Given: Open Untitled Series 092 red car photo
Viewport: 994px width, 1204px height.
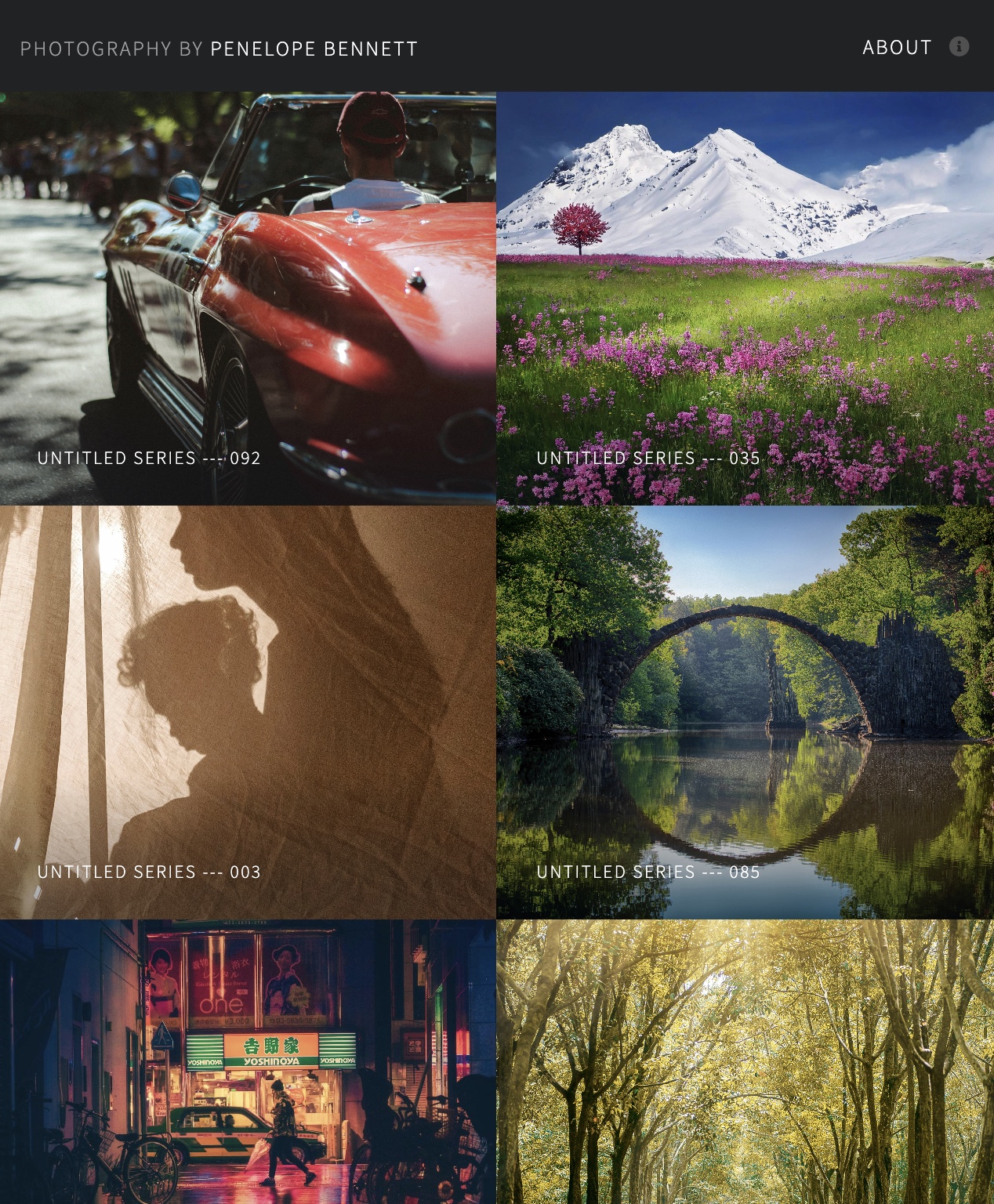Looking at the screenshot, I should [248, 298].
